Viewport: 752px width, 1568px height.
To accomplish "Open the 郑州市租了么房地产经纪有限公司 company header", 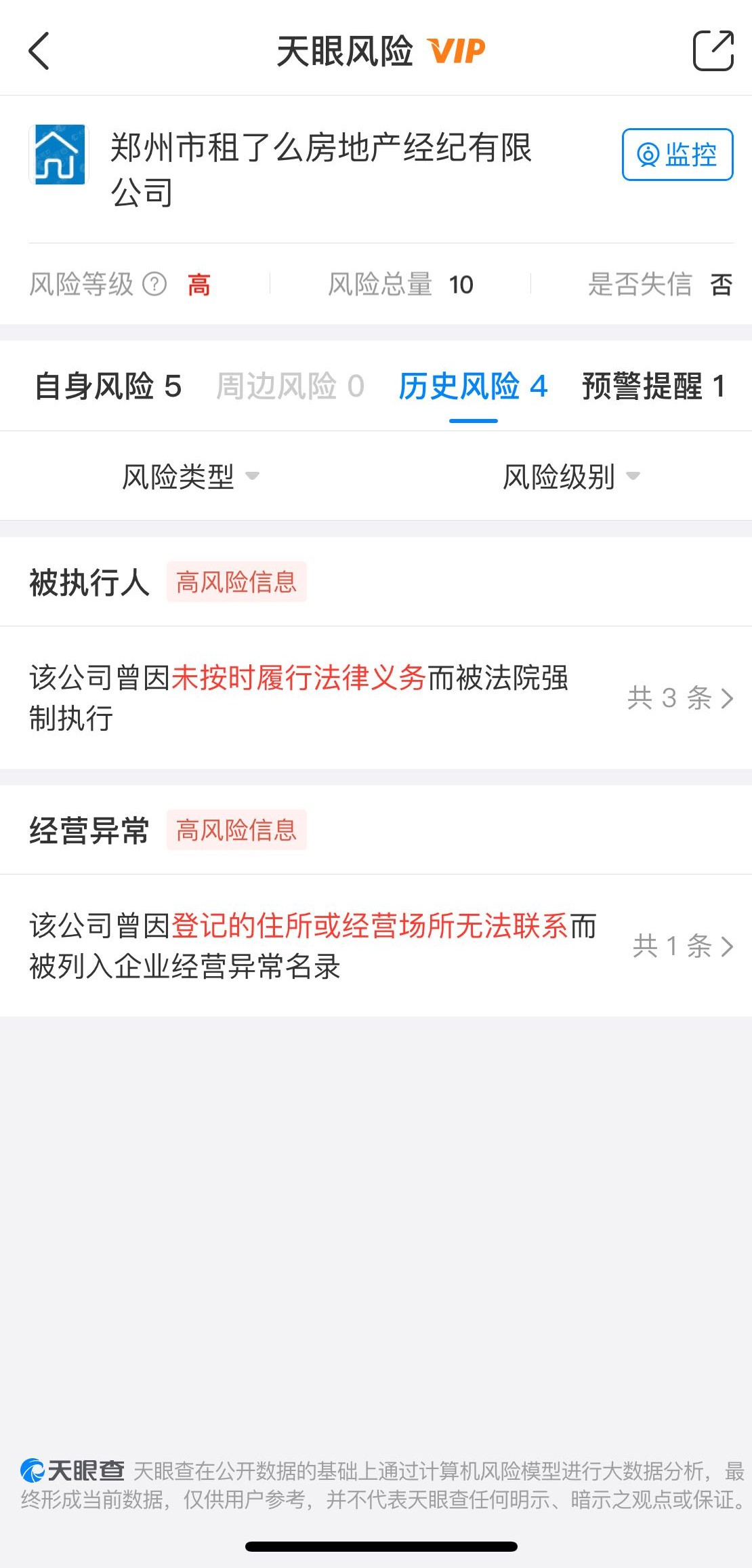I will pyautogui.click(x=320, y=169).
